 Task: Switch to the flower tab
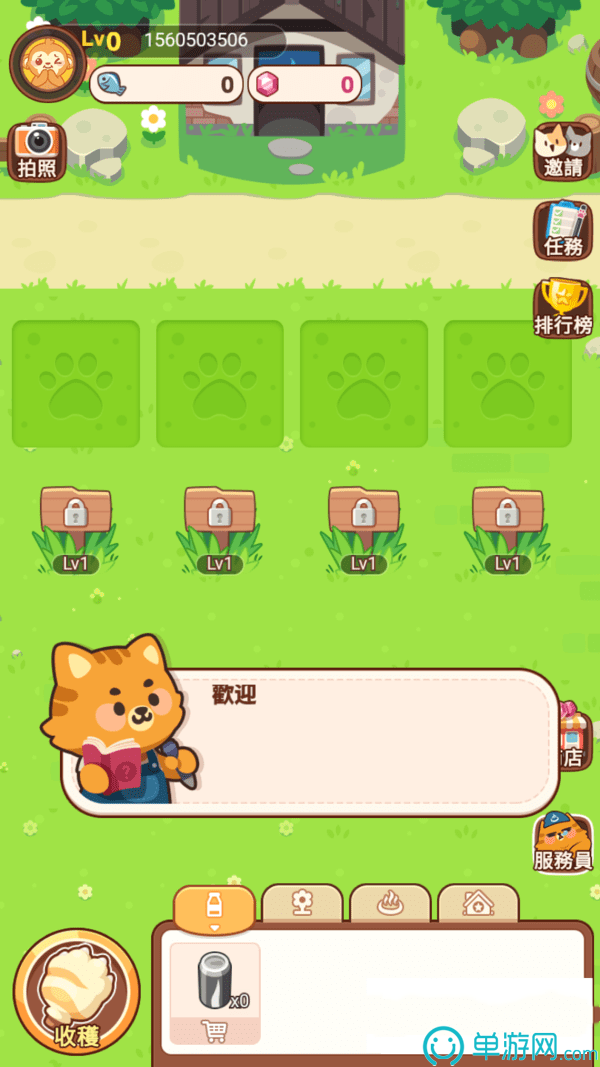(302, 905)
